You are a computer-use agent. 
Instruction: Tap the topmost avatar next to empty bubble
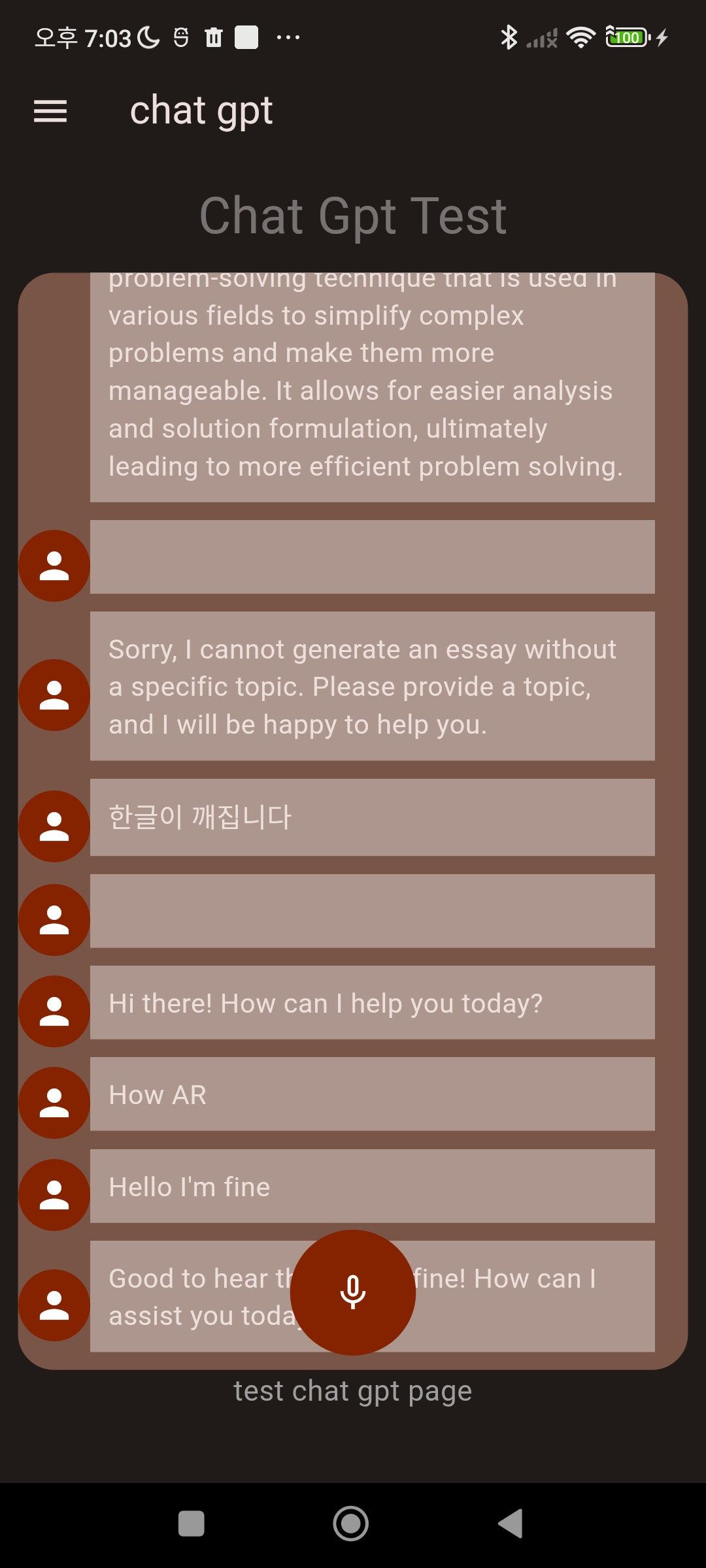(x=54, y=565)
